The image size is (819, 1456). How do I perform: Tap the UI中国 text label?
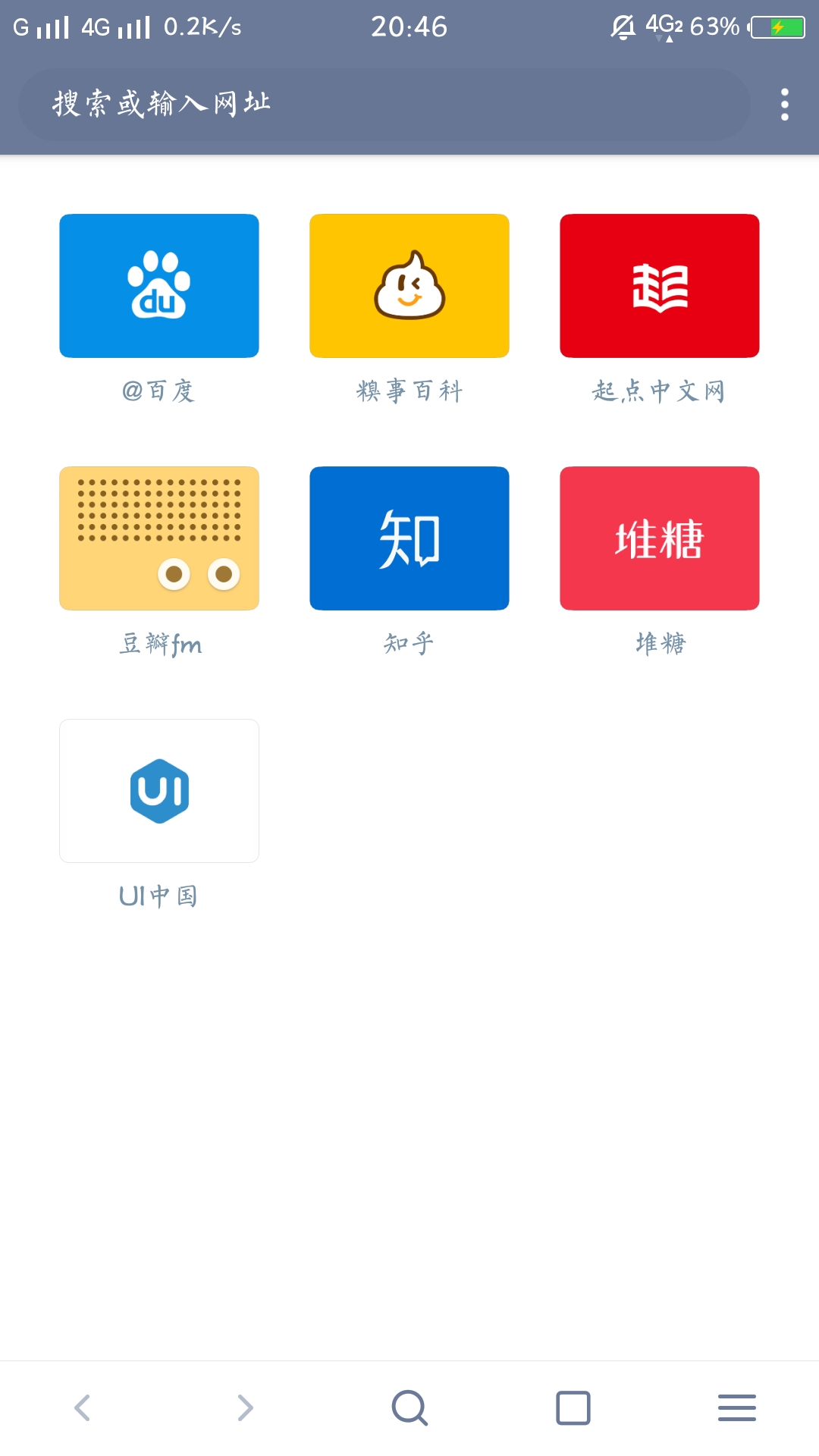coord(158,895)
